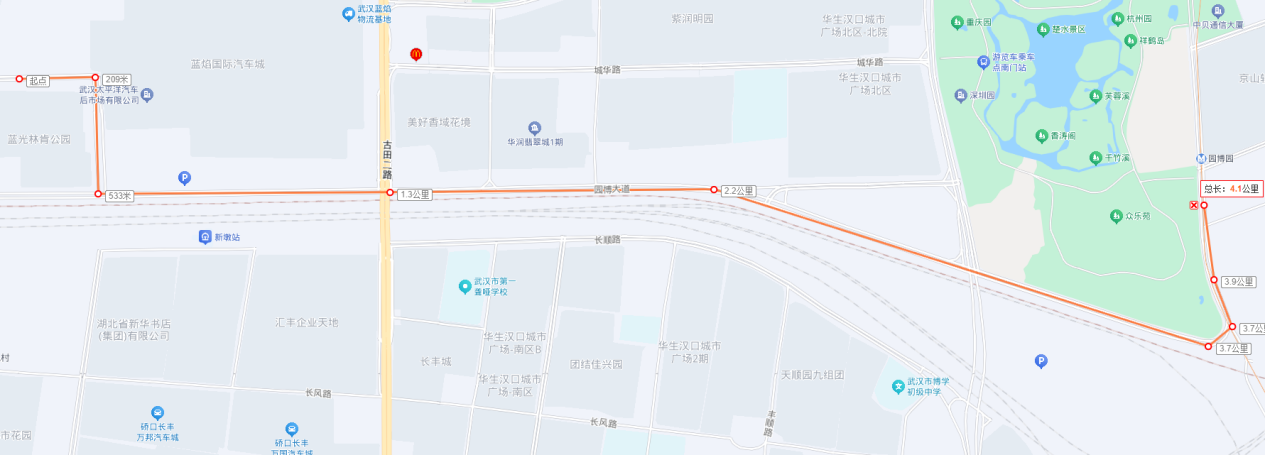Viewport: 1265px width, 455px height.
Task: Select the 游览车乘车点南门站 marker
Action: tap(984, 62)
